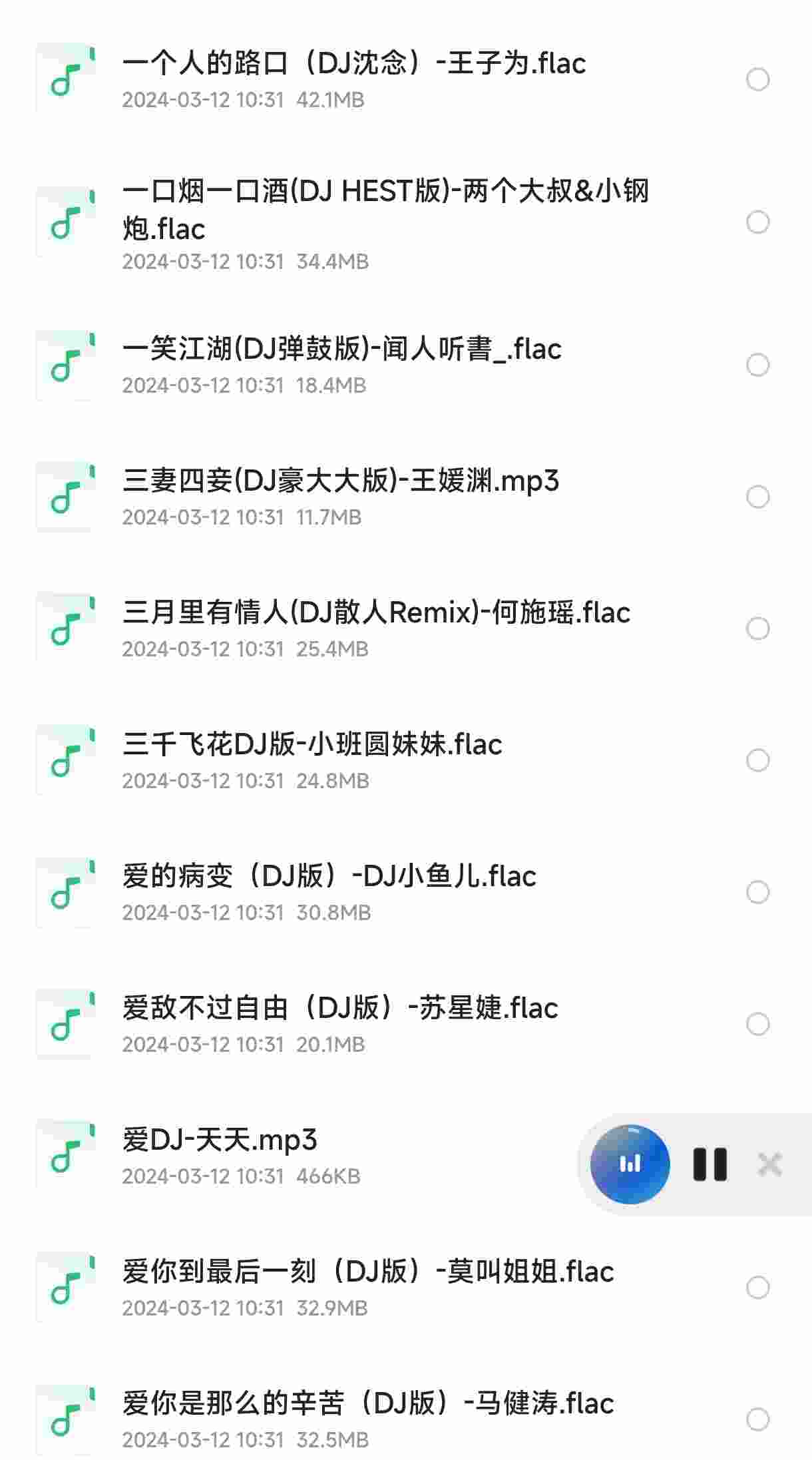Select the 三妻四妾(DJ豪大大版)-王媛渊.mp3 circle
This screenshot has height=1460, width=812.
[757, 497]
